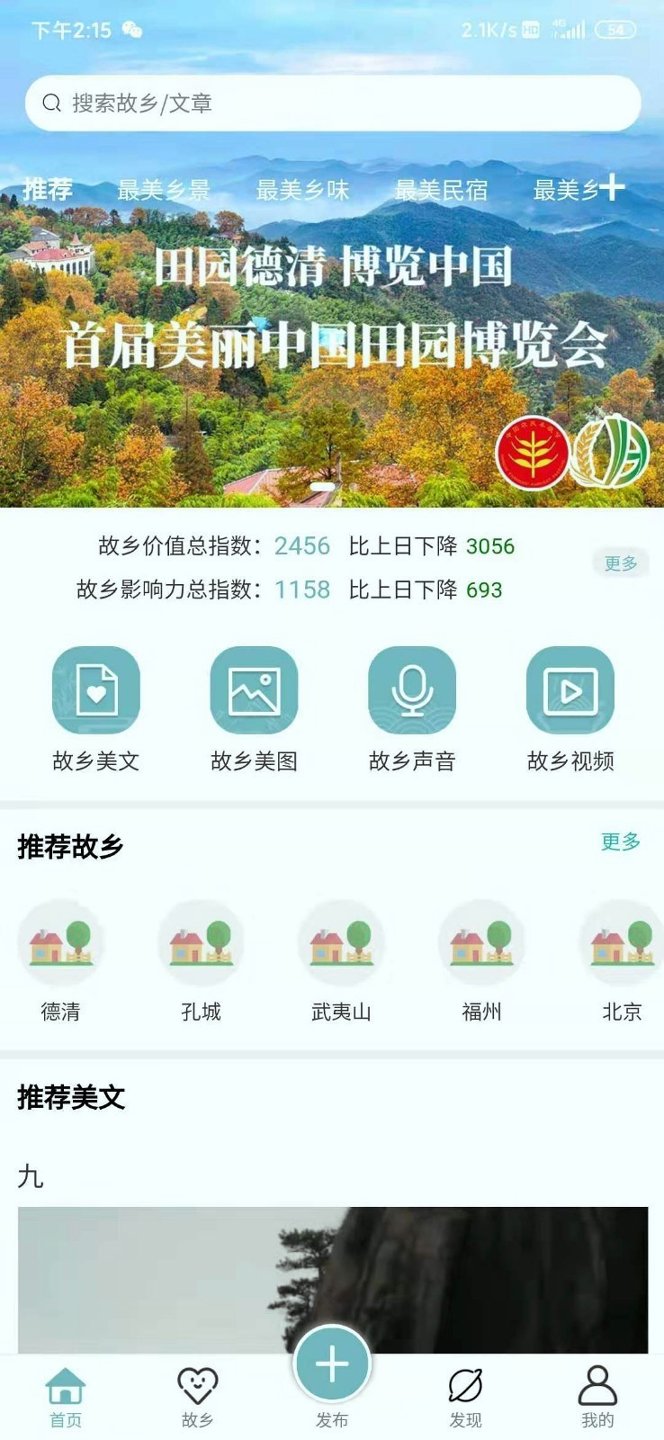Switch to the 最美乡味 tab
Image resolution: width=664 pixels, height=1440 pixels.
pos(302,190)
